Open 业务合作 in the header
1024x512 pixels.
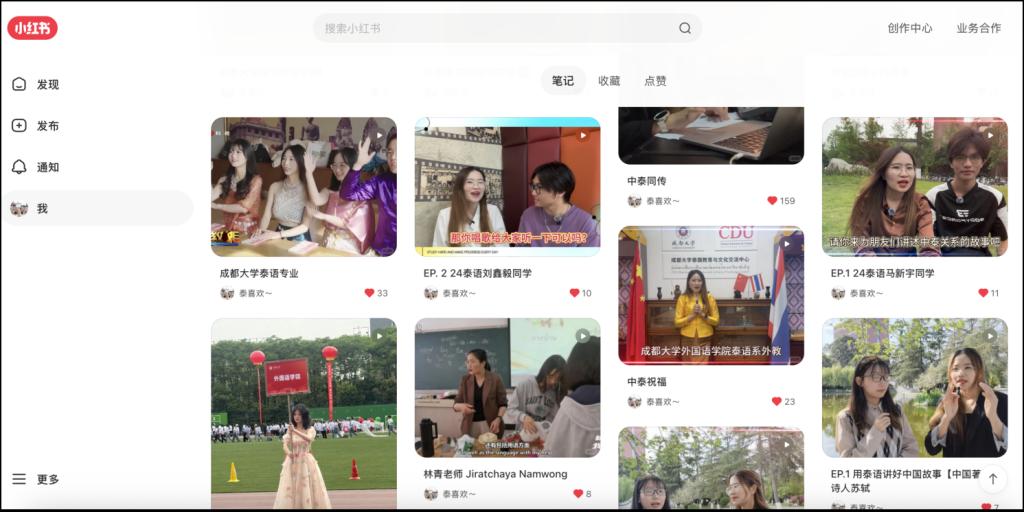[978, 28]
